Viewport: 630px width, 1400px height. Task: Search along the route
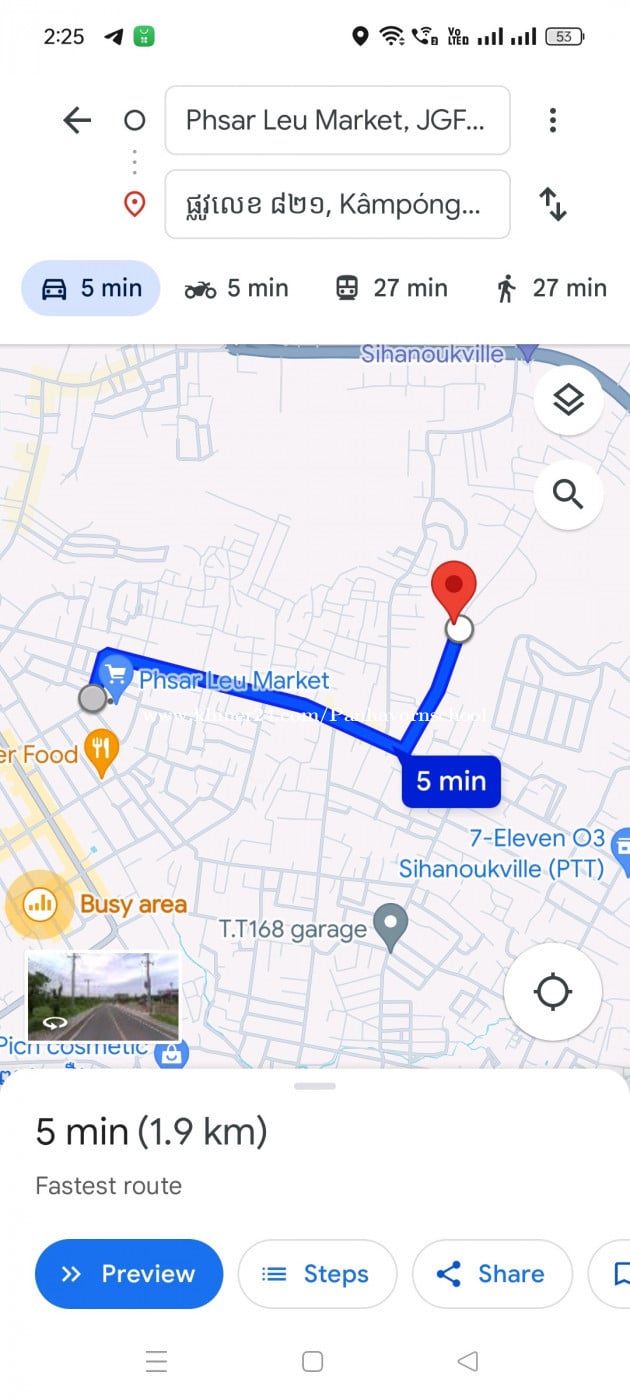pos(568,494)
